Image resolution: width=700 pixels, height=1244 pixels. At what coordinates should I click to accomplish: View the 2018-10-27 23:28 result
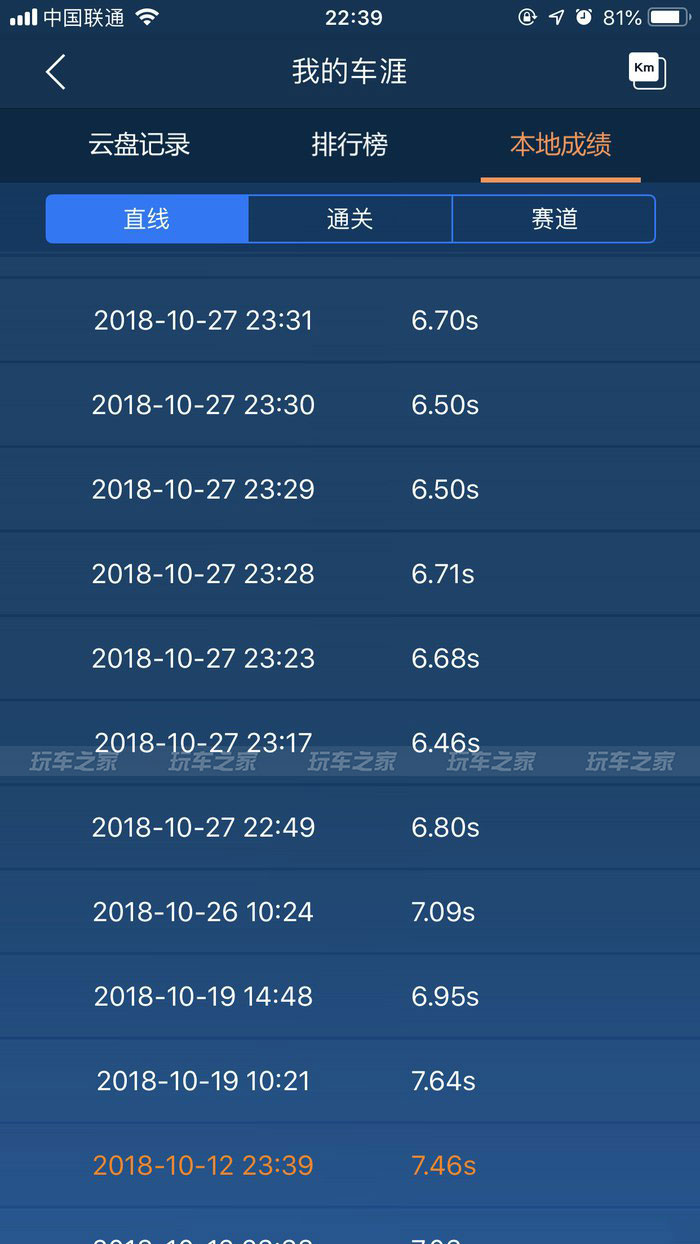pyautogui.click(x=350, y=574)
